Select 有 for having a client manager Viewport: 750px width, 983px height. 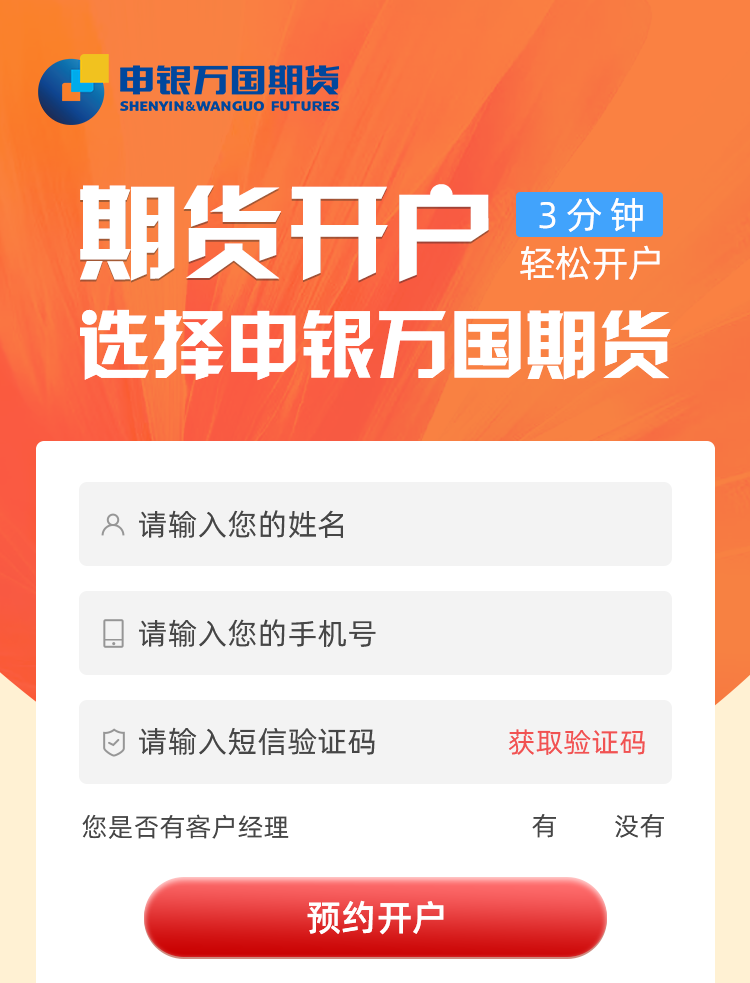(544, 826)
